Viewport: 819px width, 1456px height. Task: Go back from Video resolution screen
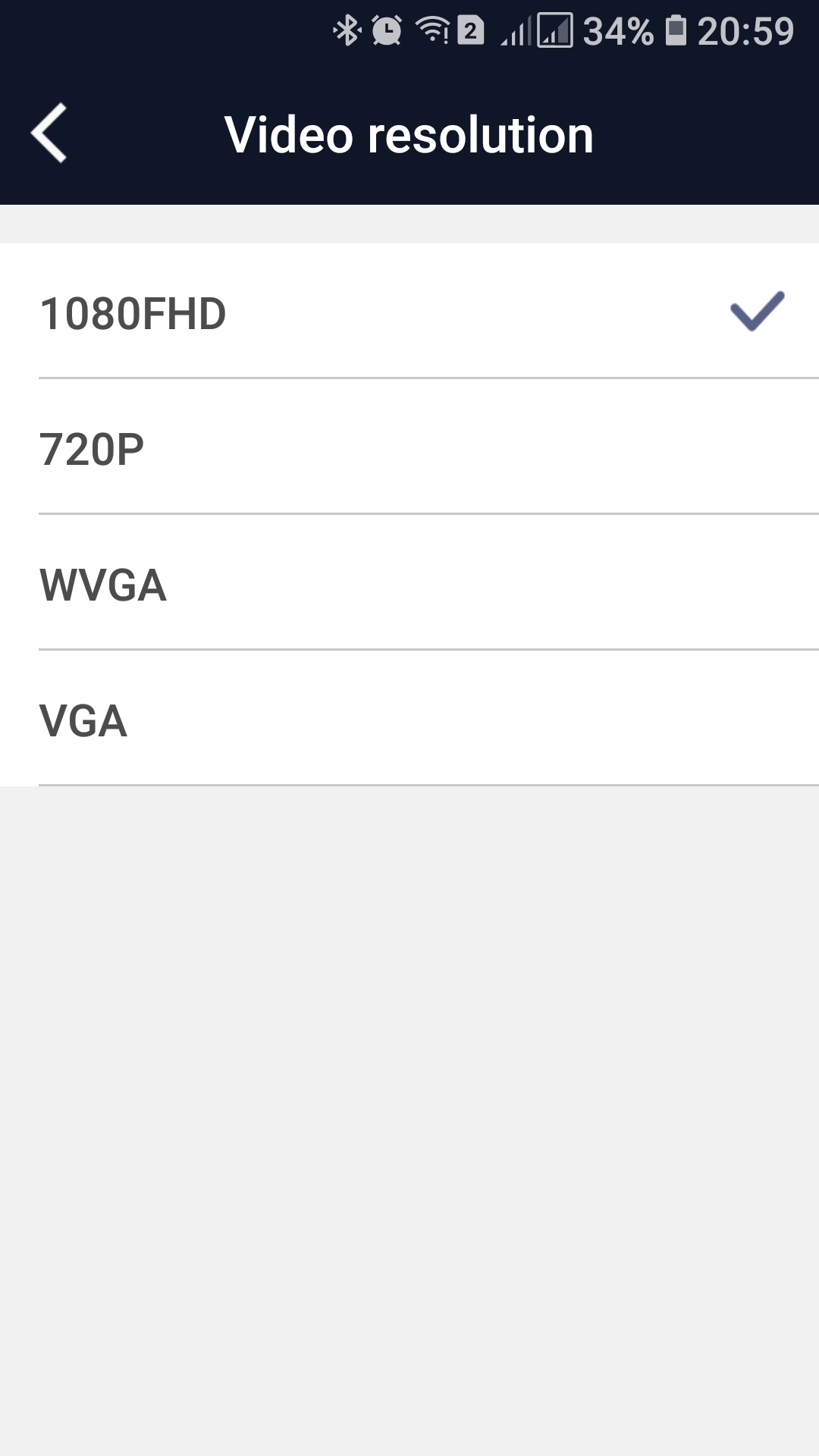coord(49,133)
